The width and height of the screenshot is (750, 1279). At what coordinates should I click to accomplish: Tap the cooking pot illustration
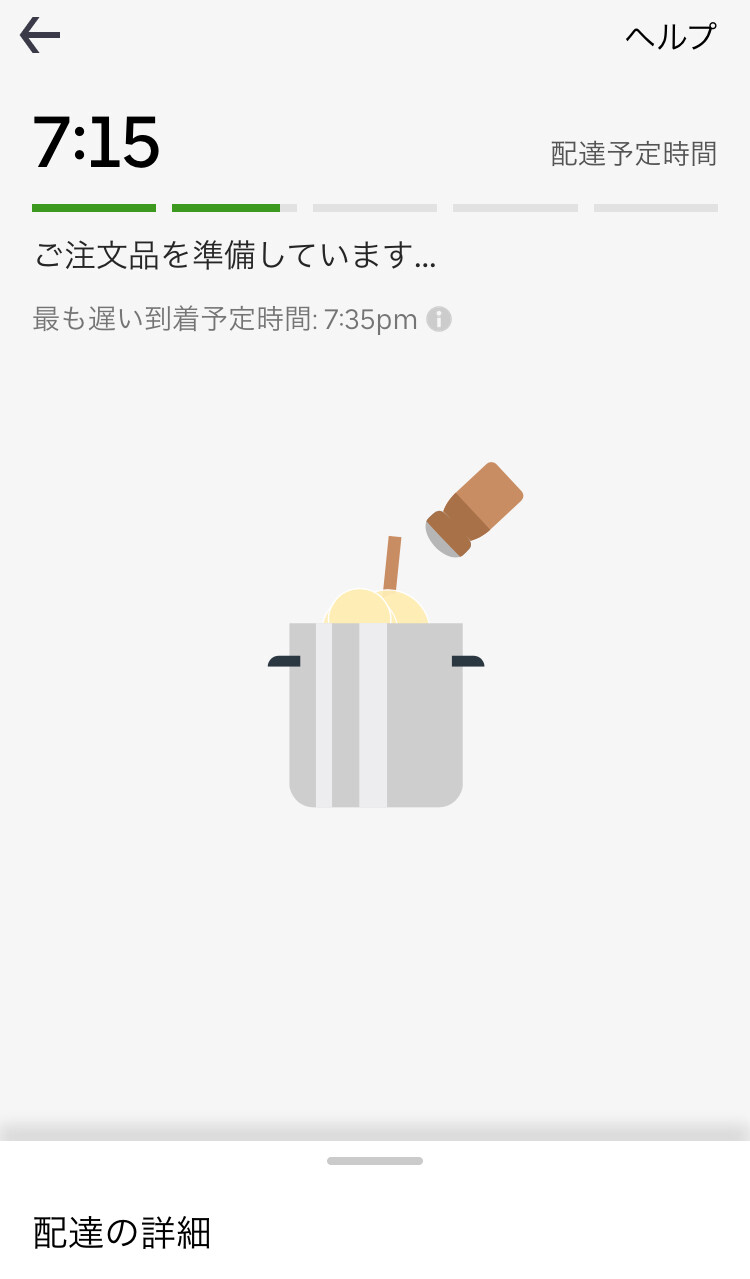point(375,715)
